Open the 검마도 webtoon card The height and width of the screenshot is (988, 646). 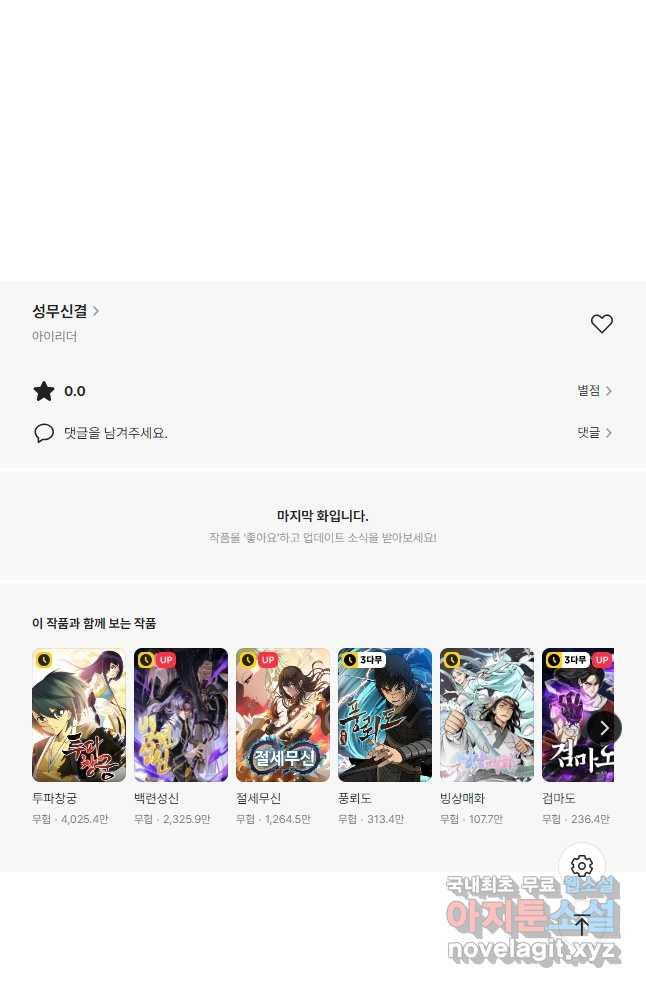pyautogui.click(x=566, y=715)
